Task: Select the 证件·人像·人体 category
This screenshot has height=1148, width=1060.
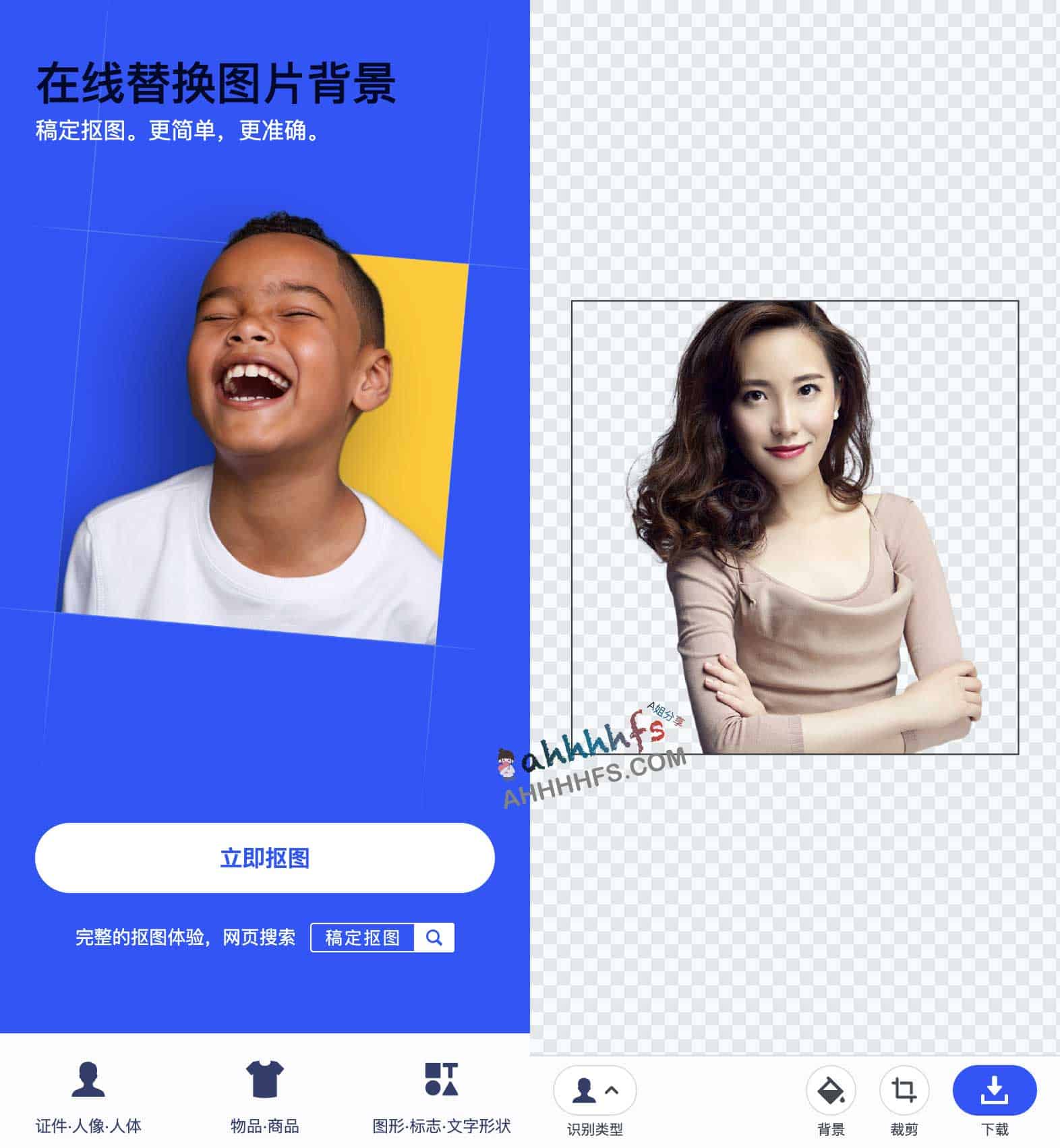Action: click(x=88, y=1095)
